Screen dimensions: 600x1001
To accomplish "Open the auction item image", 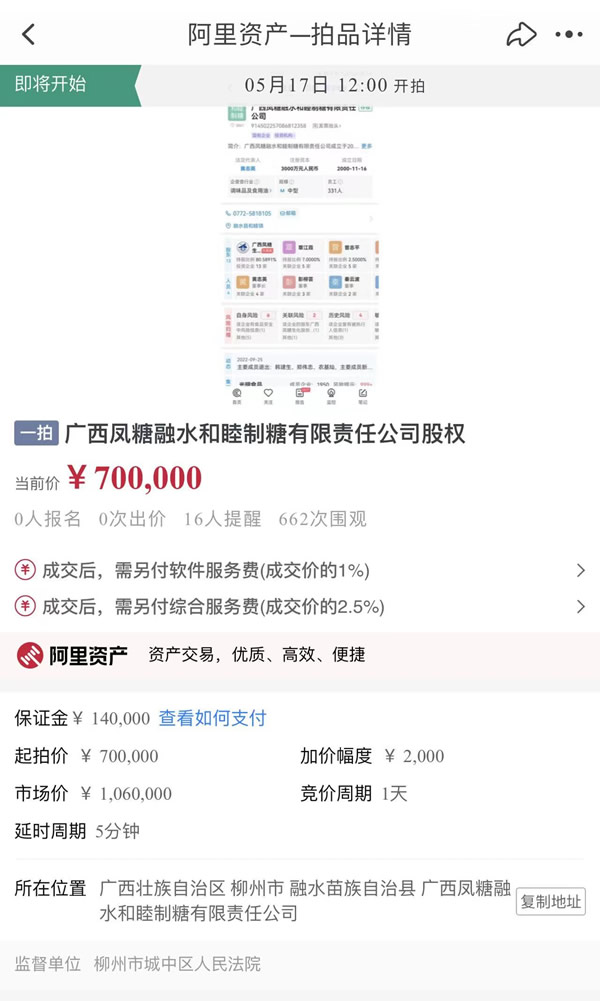I will point(299,255).
